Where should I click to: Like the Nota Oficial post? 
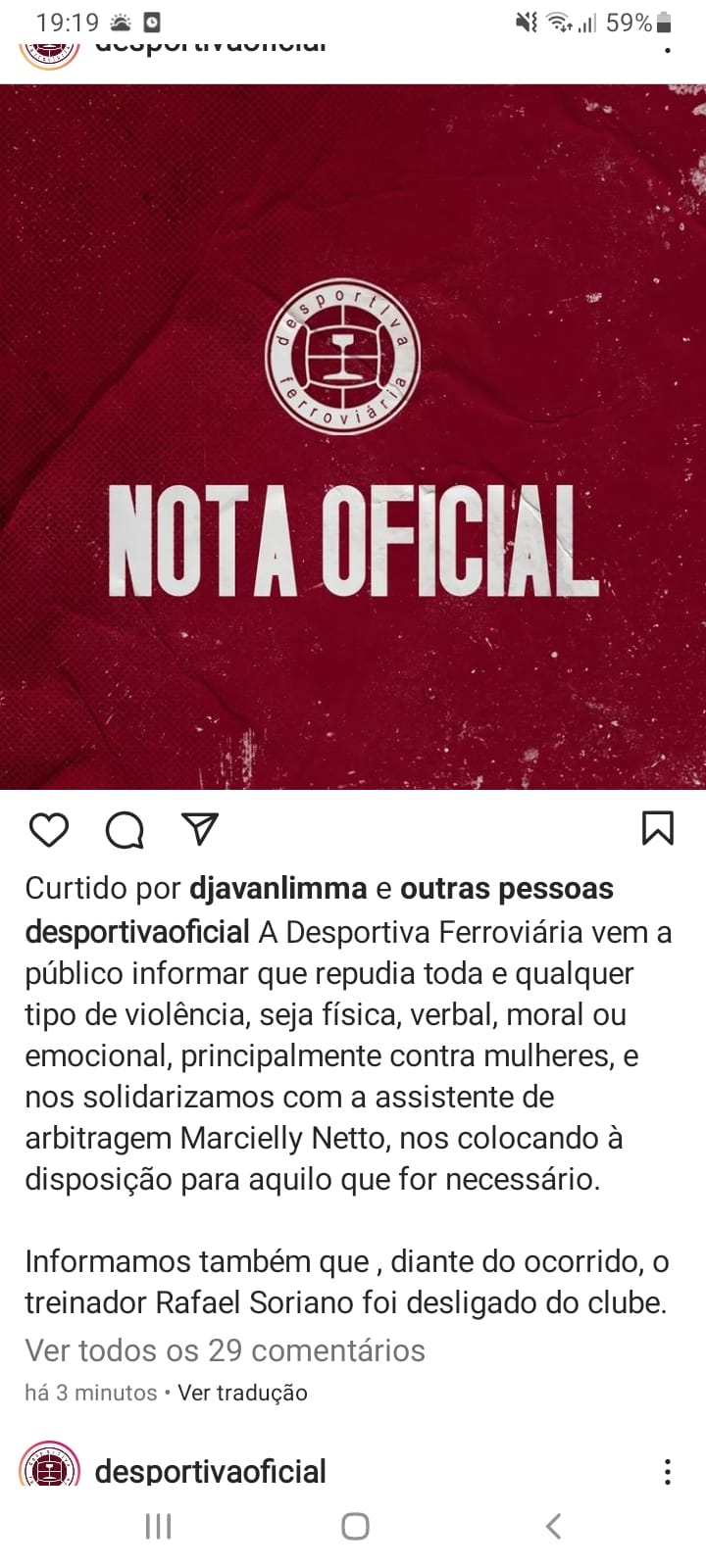coord(48,830)
